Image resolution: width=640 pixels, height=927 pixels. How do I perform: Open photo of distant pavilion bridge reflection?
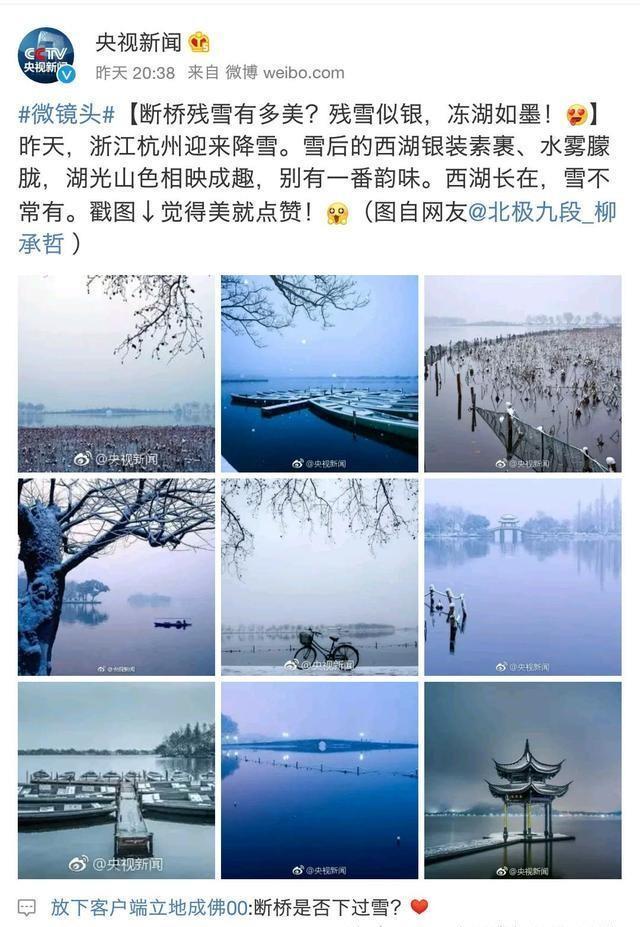[x=522, y=576]
